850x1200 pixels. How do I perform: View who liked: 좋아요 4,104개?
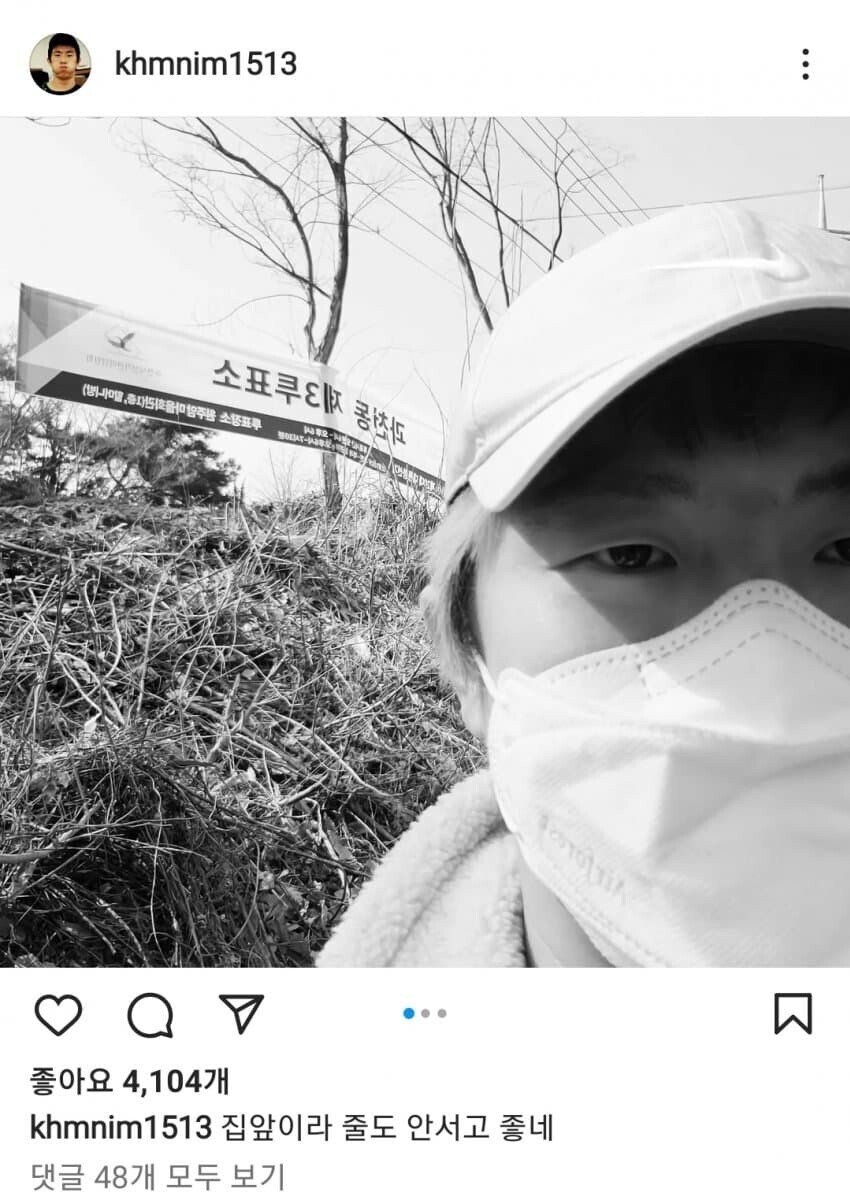coord(130,1081)
